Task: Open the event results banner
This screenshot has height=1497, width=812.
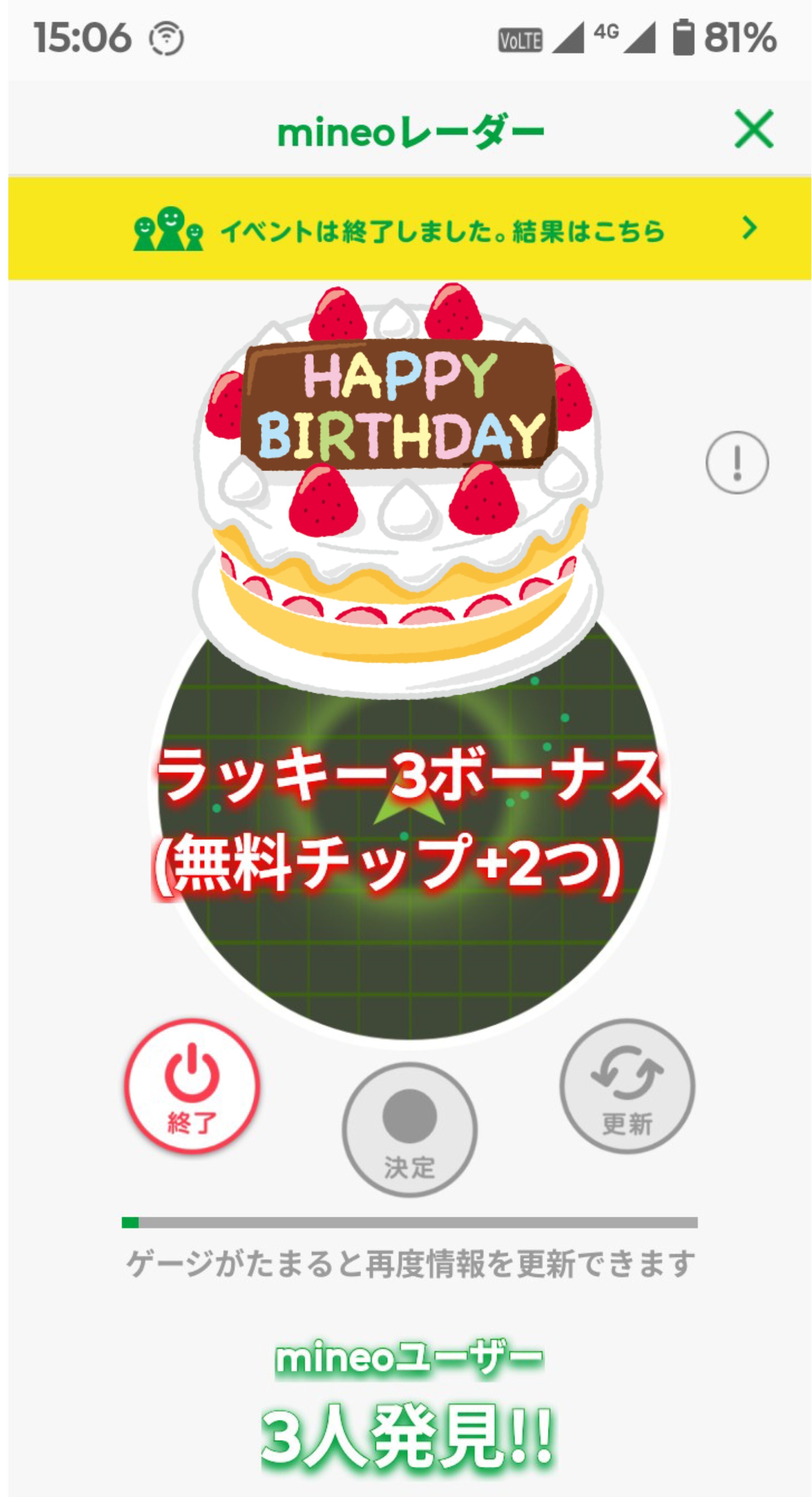Action: [409, 230]
